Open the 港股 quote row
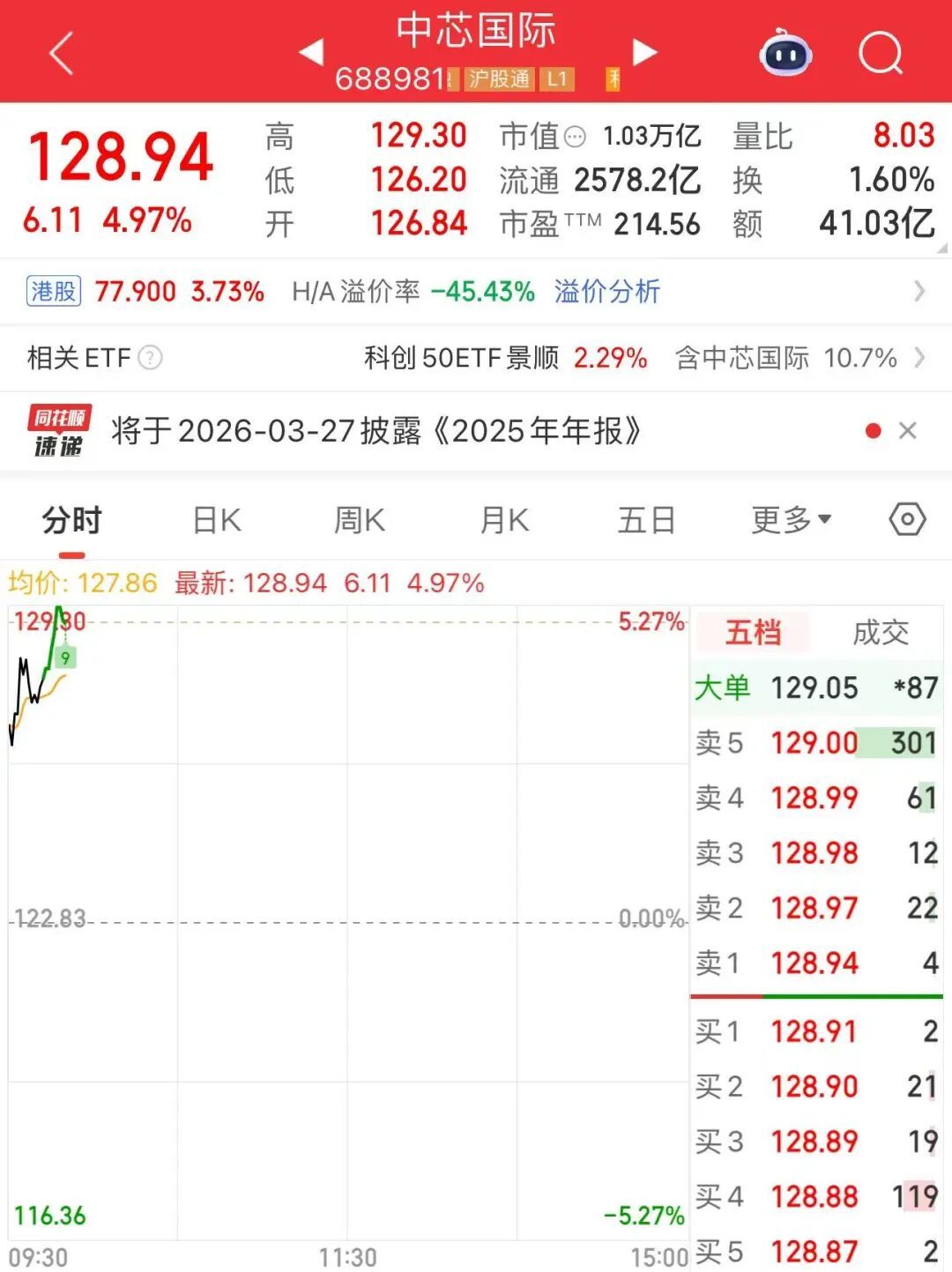Image resolution: width=952 pixels, height=1272 pixels. tap(145, 292)
